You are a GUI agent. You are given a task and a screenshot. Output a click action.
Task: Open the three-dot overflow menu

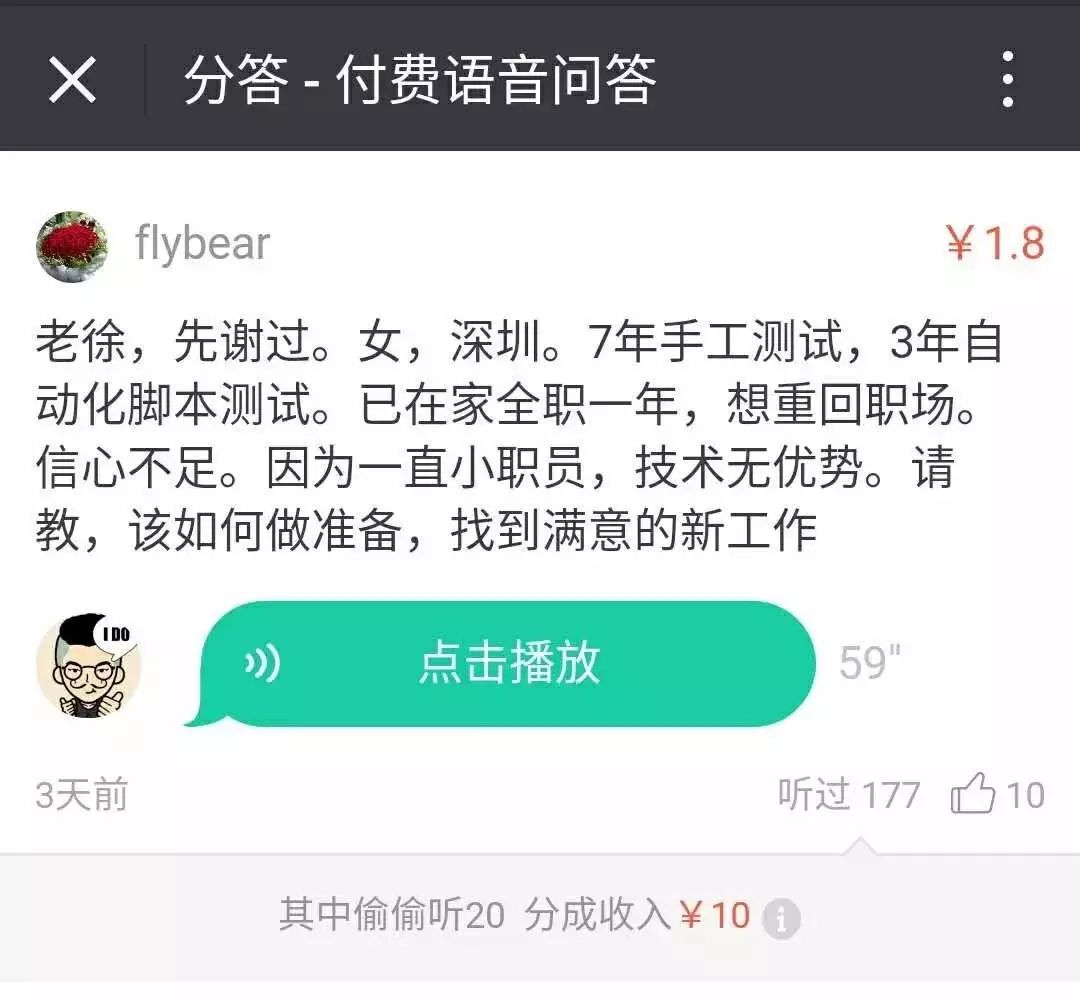[1007, 80]
